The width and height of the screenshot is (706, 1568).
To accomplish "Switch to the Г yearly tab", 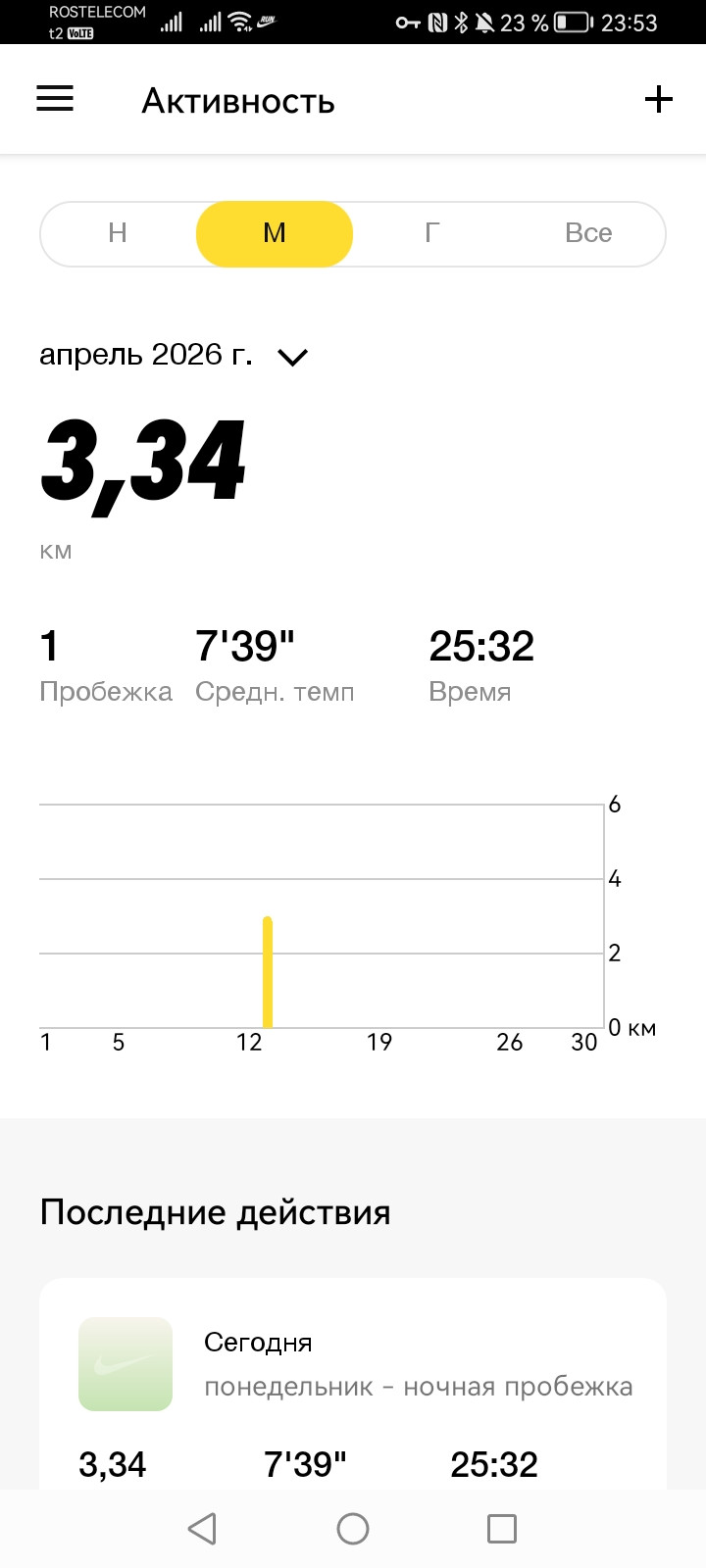I will [x=431, y=233].
